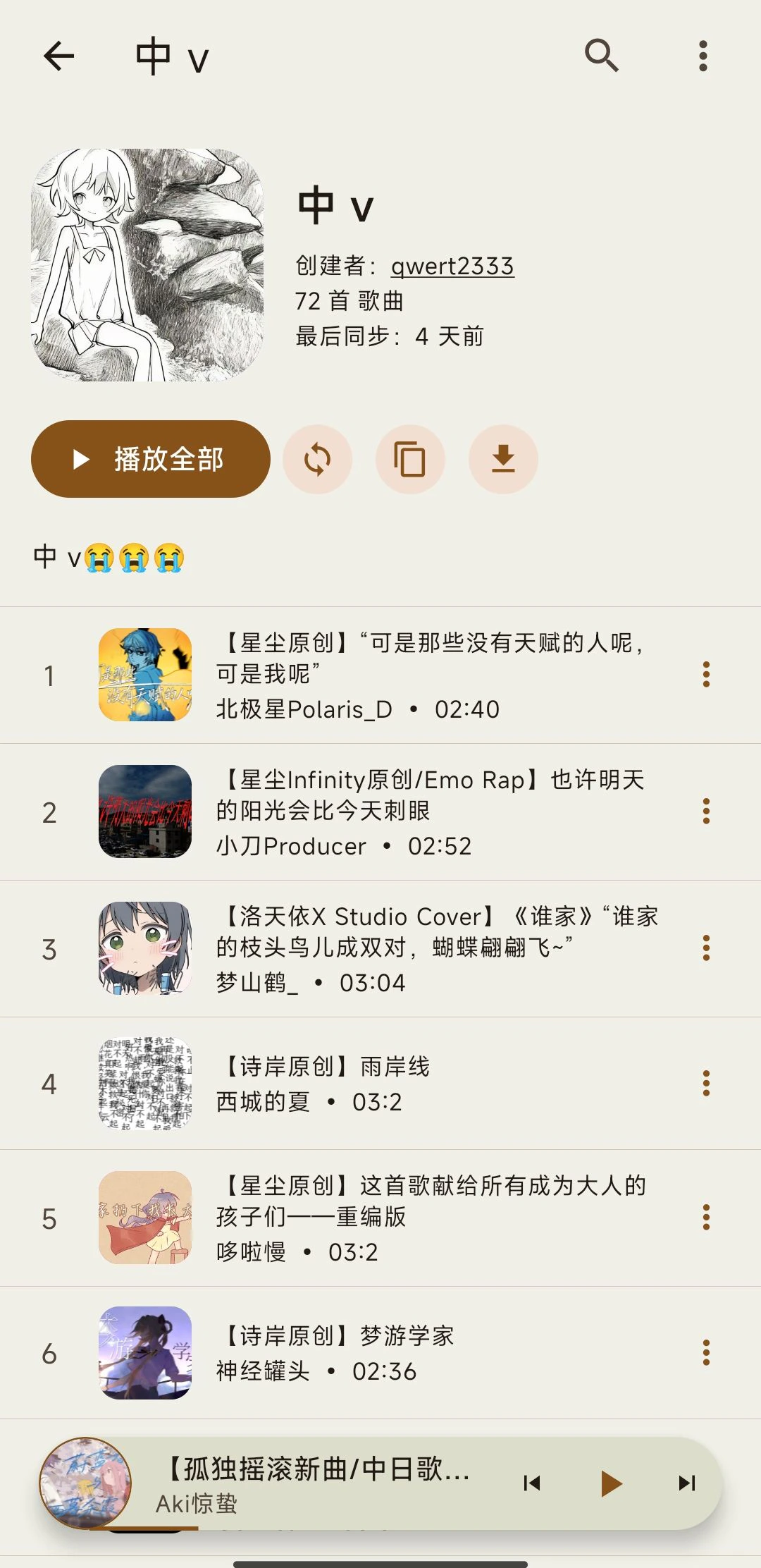Open options menu for 梦游学家 track
The image size is (761, 1568).
click(x=707, y=1353)
